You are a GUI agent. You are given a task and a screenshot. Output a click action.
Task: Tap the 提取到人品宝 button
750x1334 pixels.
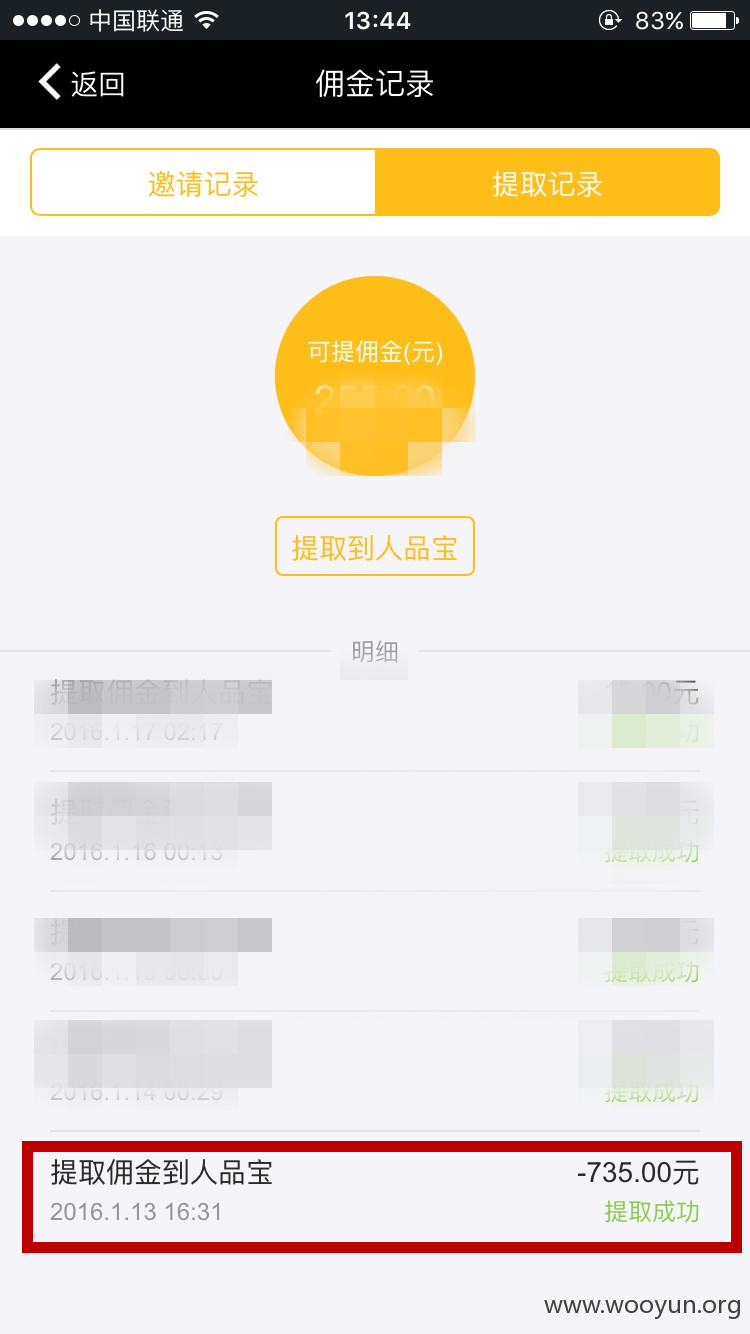(375, 547)
